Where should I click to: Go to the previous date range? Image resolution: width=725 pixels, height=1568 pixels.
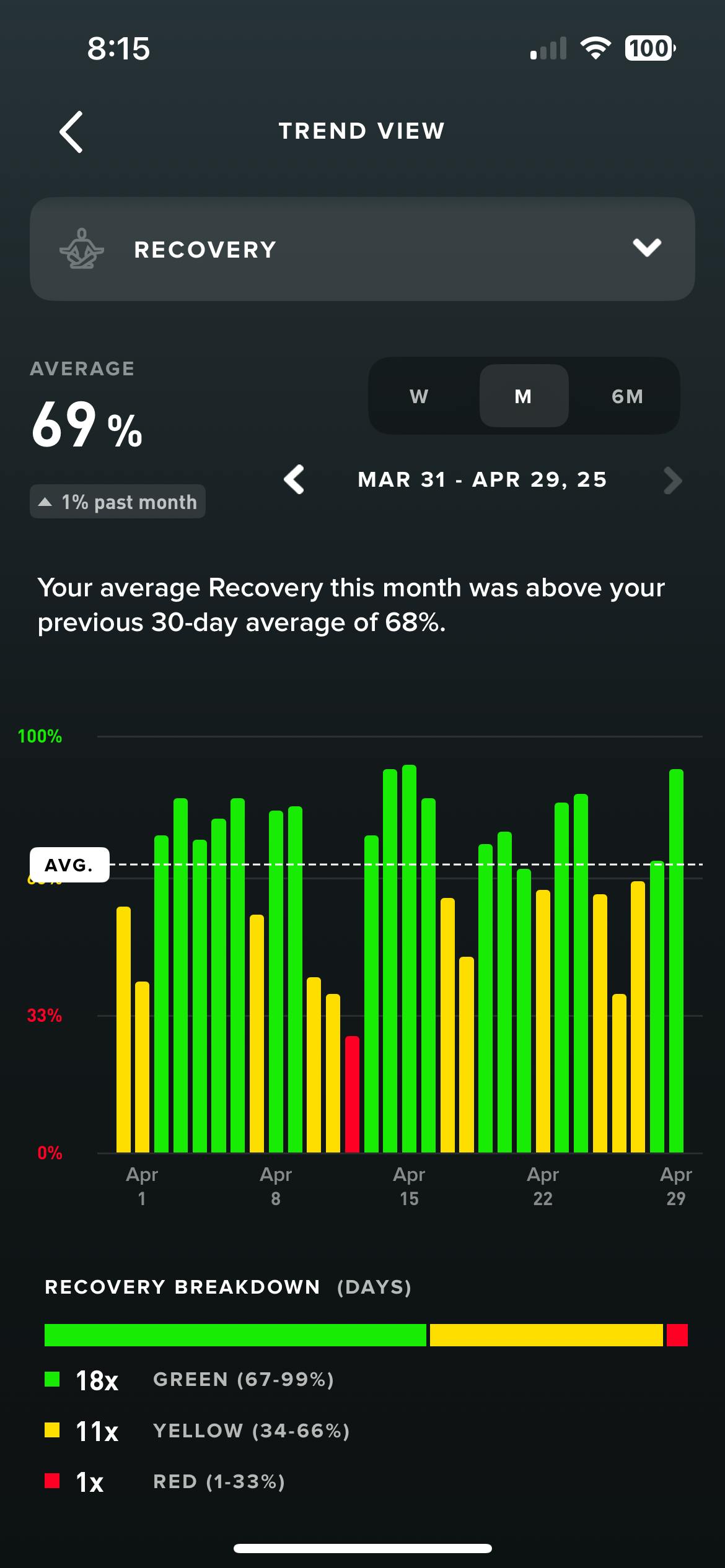pos(294,480)
